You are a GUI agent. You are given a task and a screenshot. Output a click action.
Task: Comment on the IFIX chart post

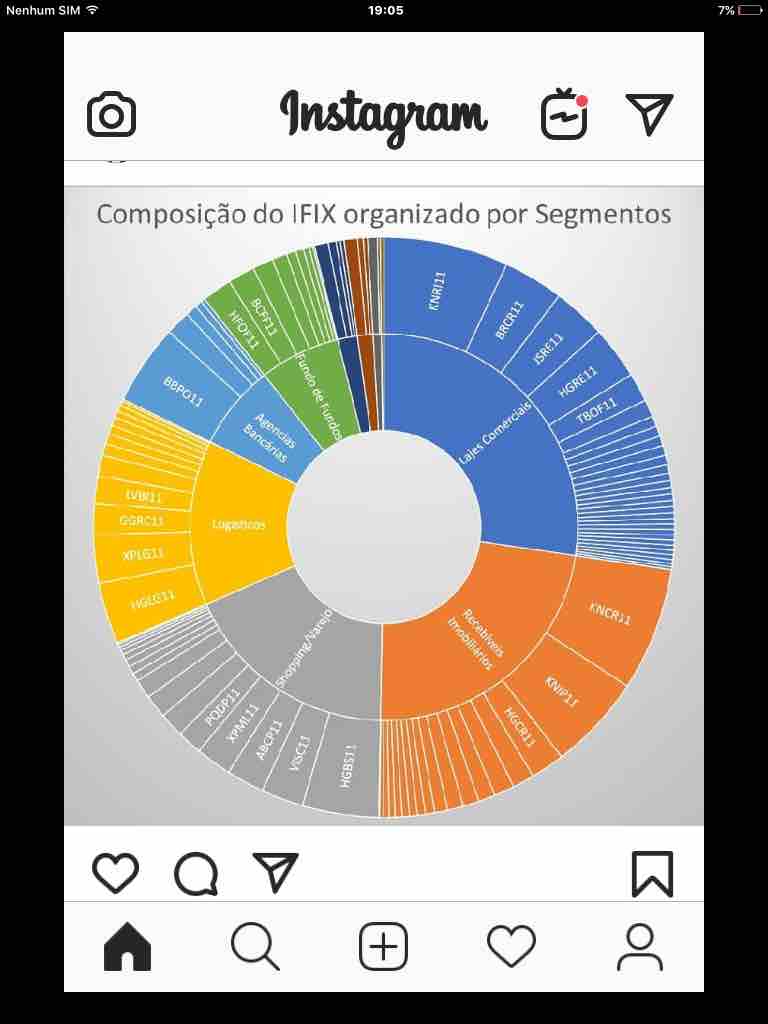pos(196,874)
